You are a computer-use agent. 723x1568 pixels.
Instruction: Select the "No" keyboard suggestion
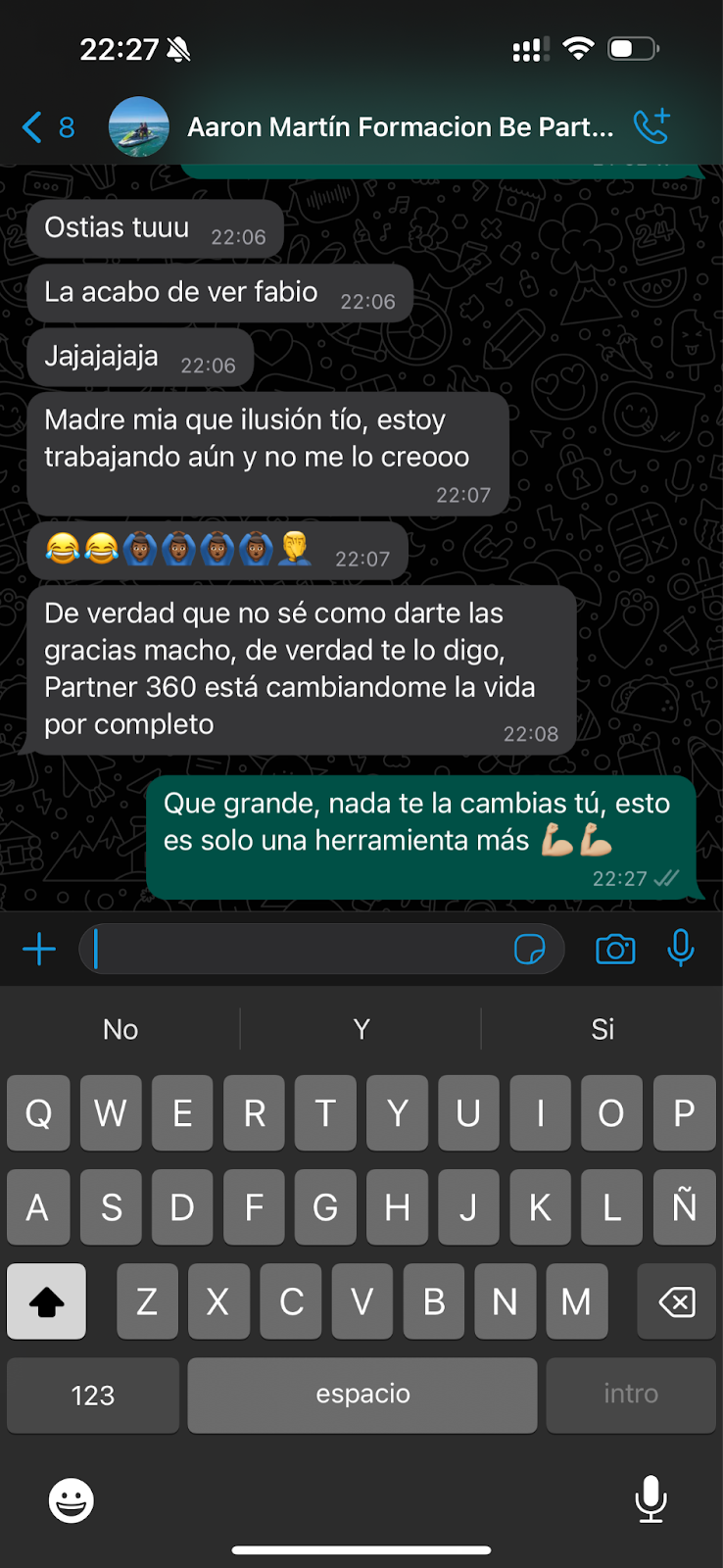pyautogui.click(x=120, y=1029)
